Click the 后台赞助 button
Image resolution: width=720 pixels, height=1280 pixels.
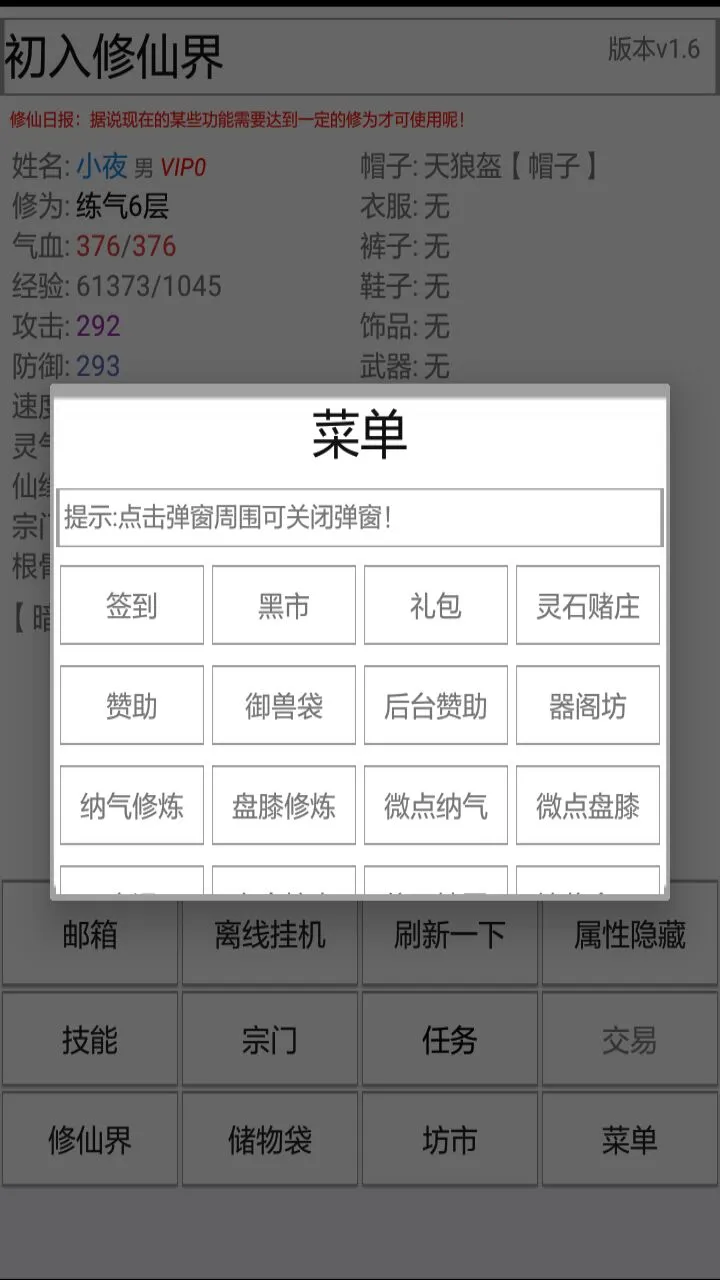point(435,705)
